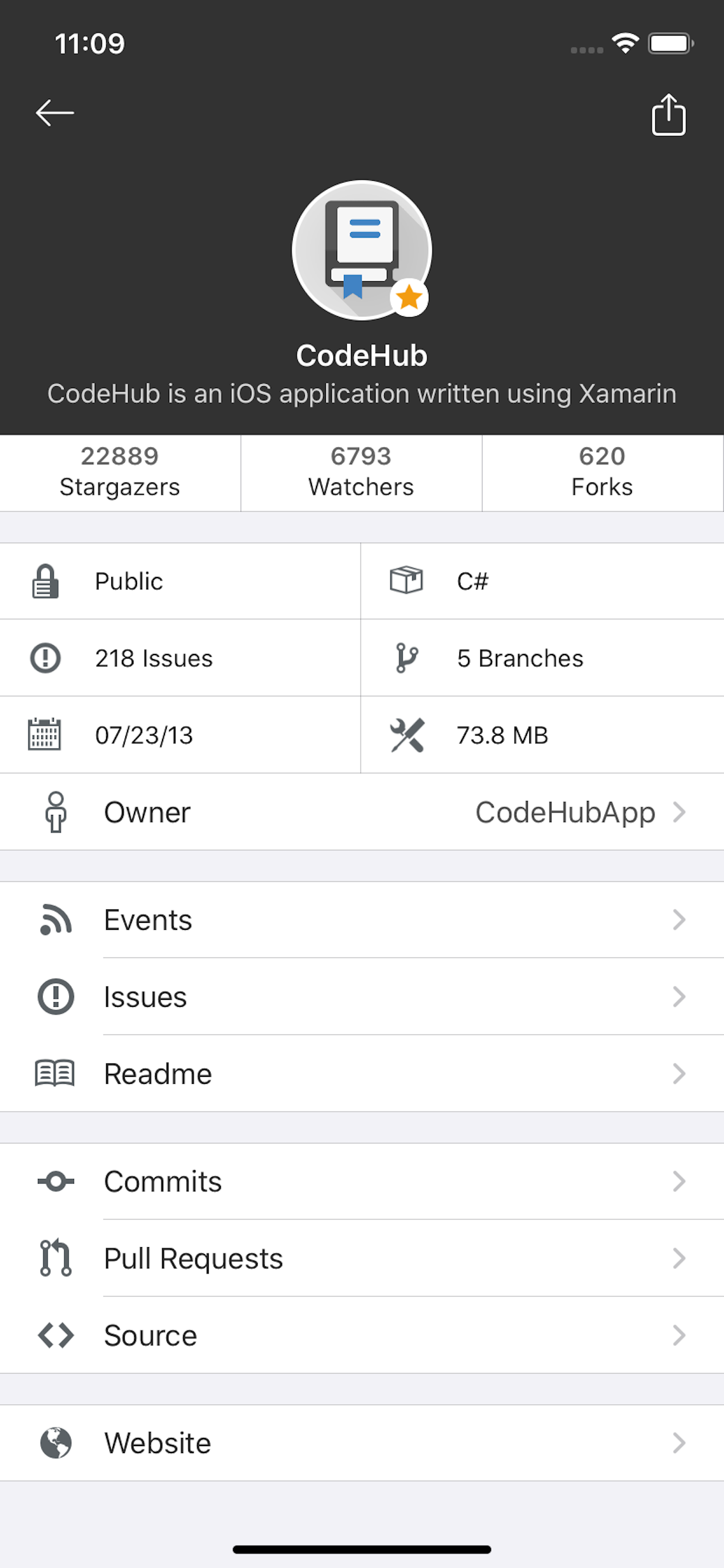Screen dimensions: 724x1568
Task: Click the issues warning icon beside 218 Issues
Action: [45, 658]
